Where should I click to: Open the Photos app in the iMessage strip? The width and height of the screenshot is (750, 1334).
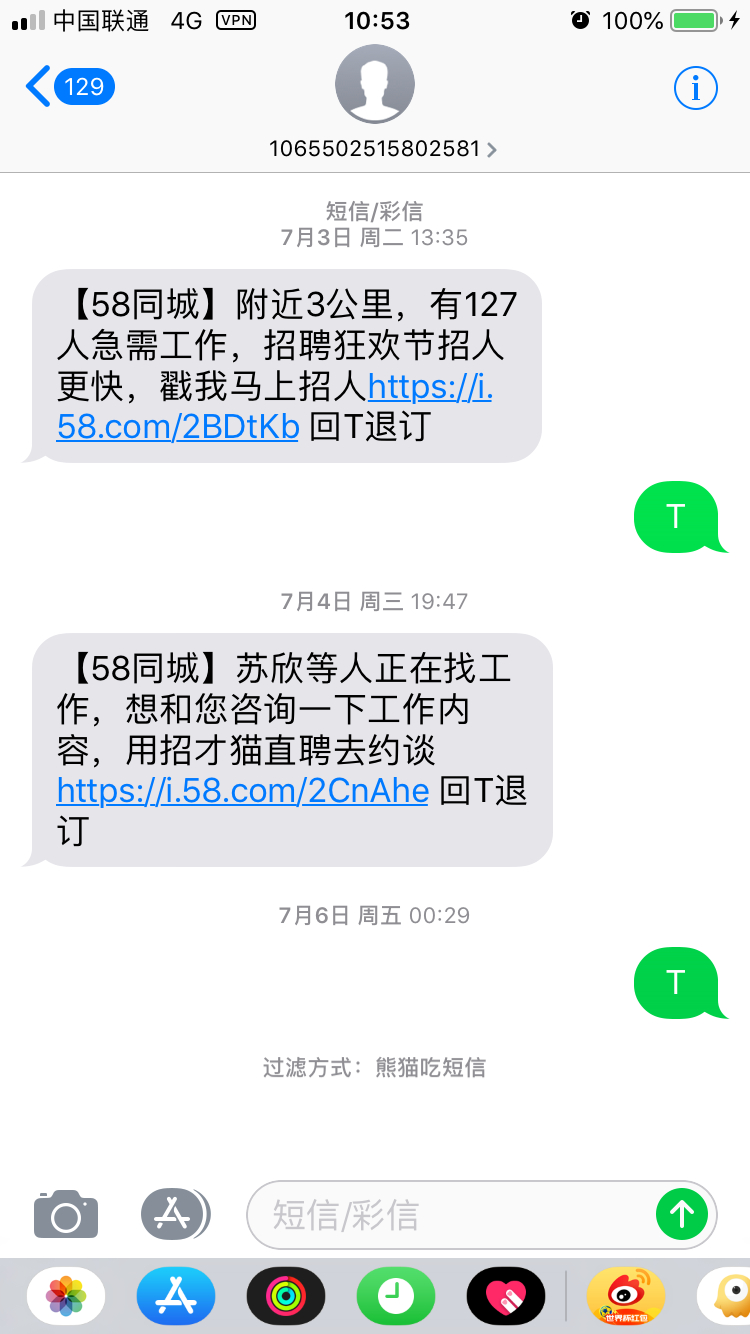(66, 1297)
